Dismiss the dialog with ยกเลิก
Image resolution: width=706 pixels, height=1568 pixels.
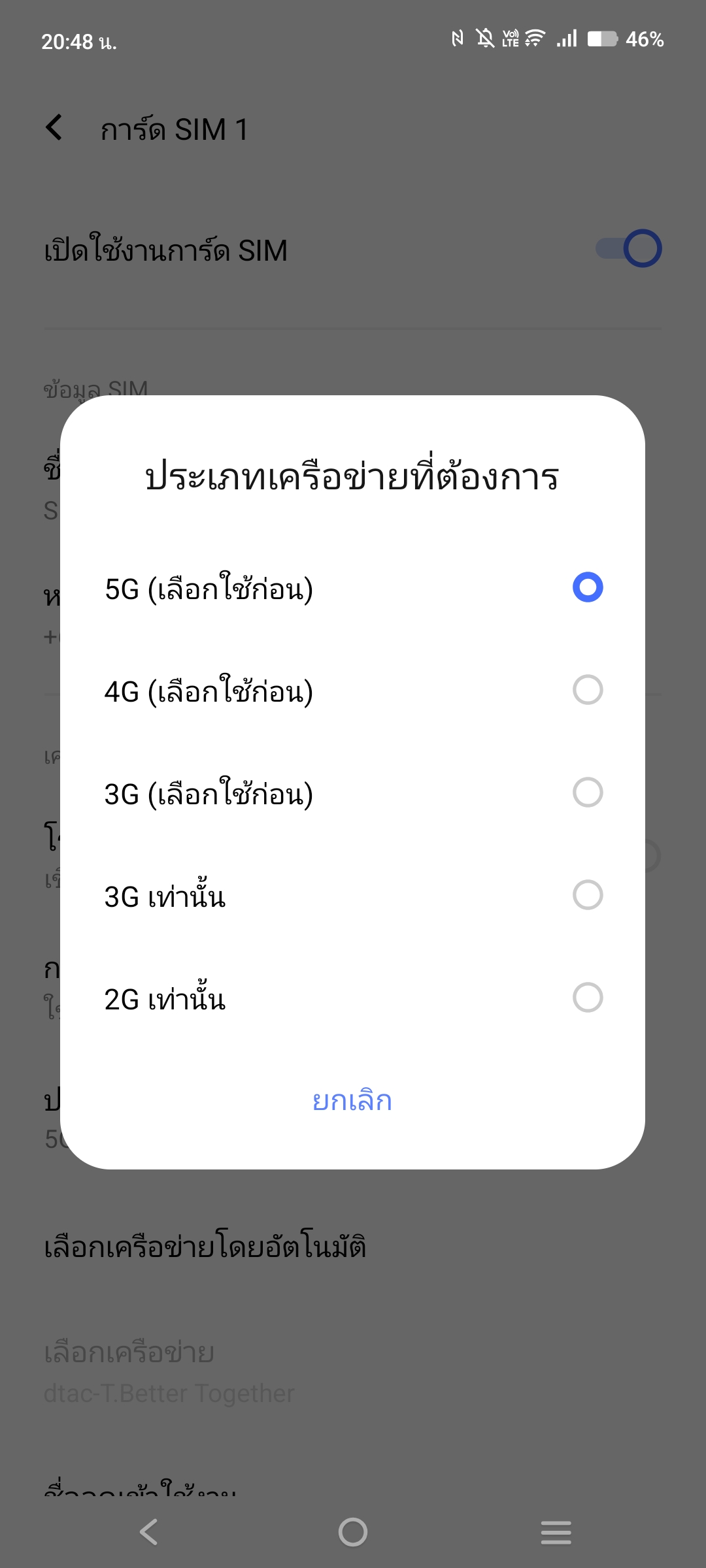[352, 1101]
